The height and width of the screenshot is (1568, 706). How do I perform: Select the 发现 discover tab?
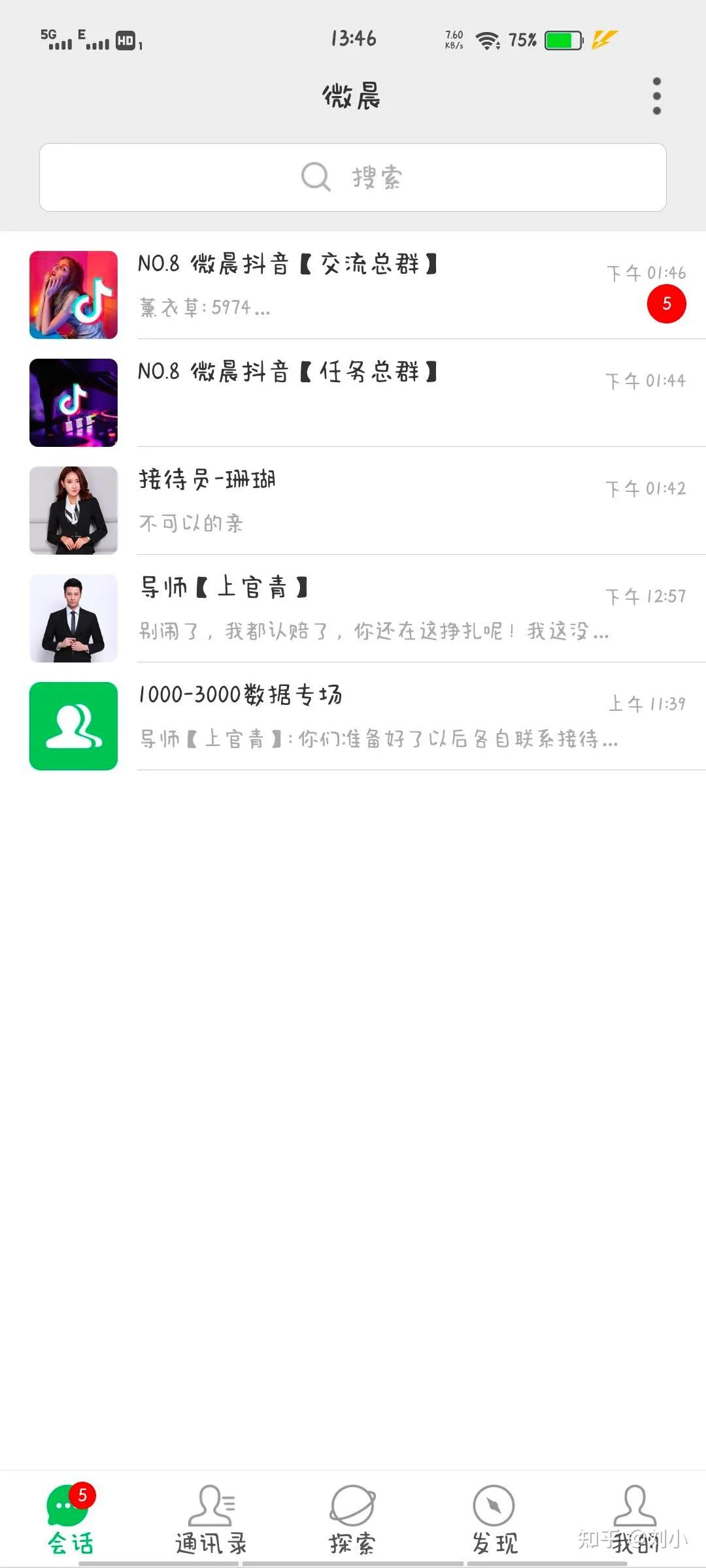point(494,1518)
